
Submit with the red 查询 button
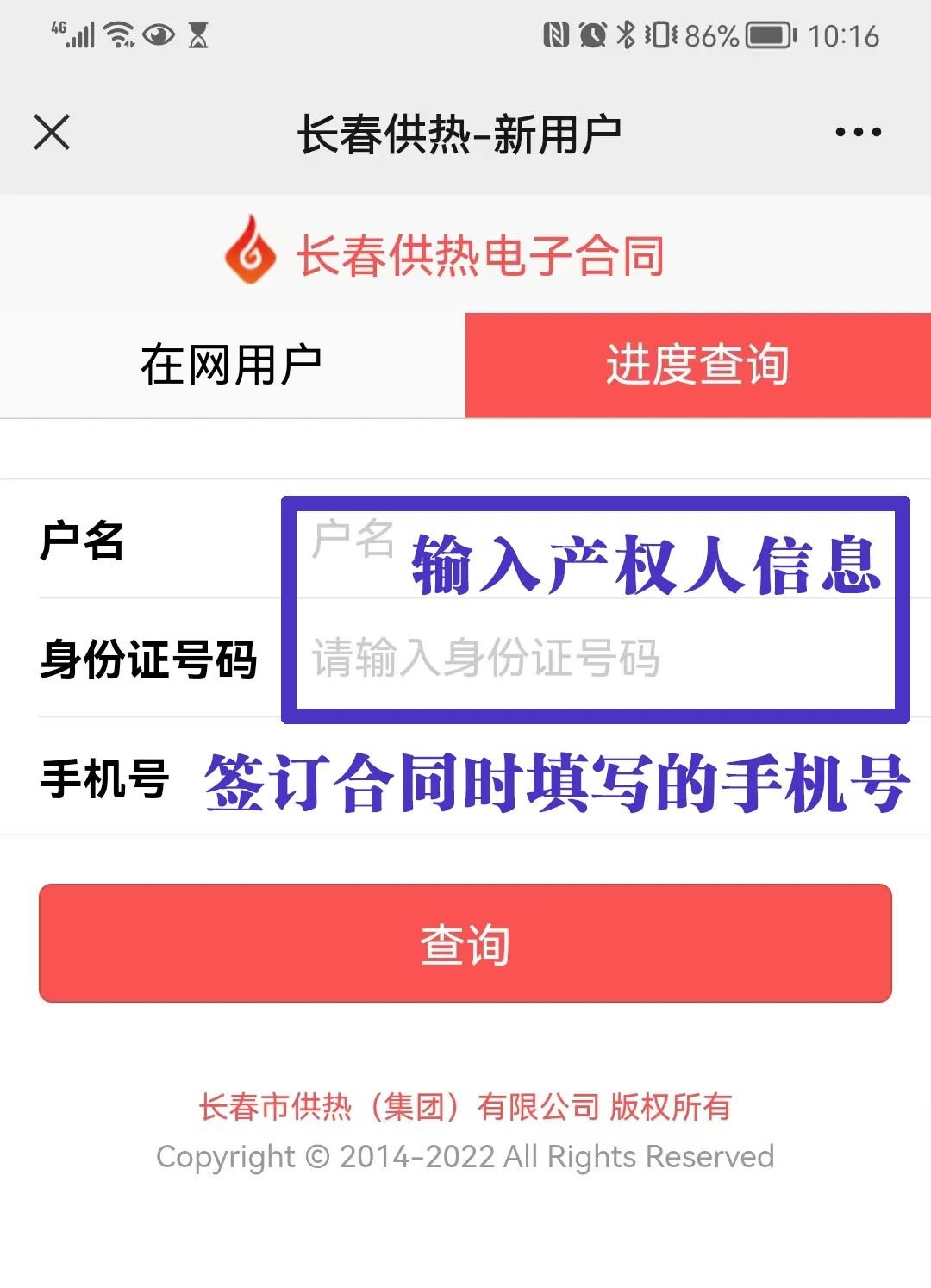[x=465, y=943]
